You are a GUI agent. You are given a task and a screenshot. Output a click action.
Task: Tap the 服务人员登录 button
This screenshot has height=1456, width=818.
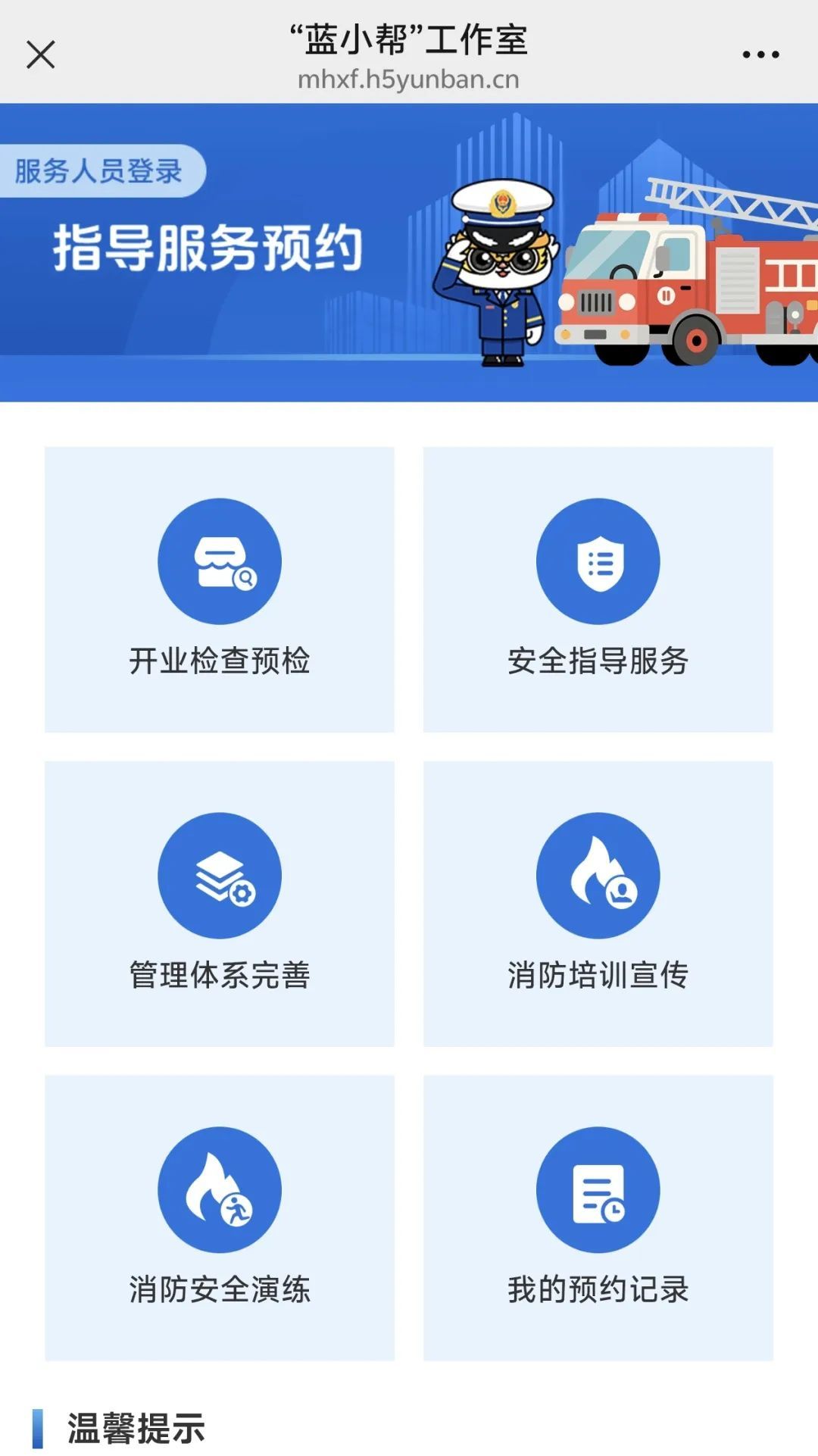pyautogui.click(x=98, y=171)
